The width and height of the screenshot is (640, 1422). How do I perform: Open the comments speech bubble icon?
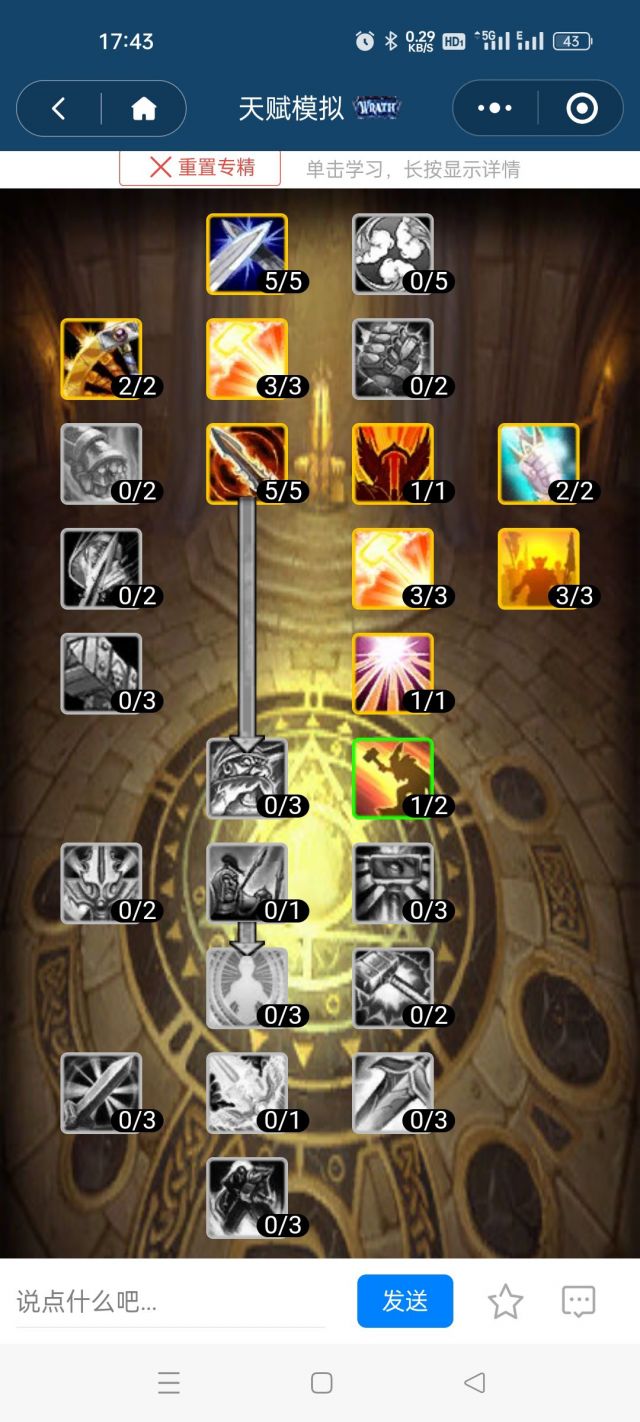pyautogui.click(x=579, y=1301)
